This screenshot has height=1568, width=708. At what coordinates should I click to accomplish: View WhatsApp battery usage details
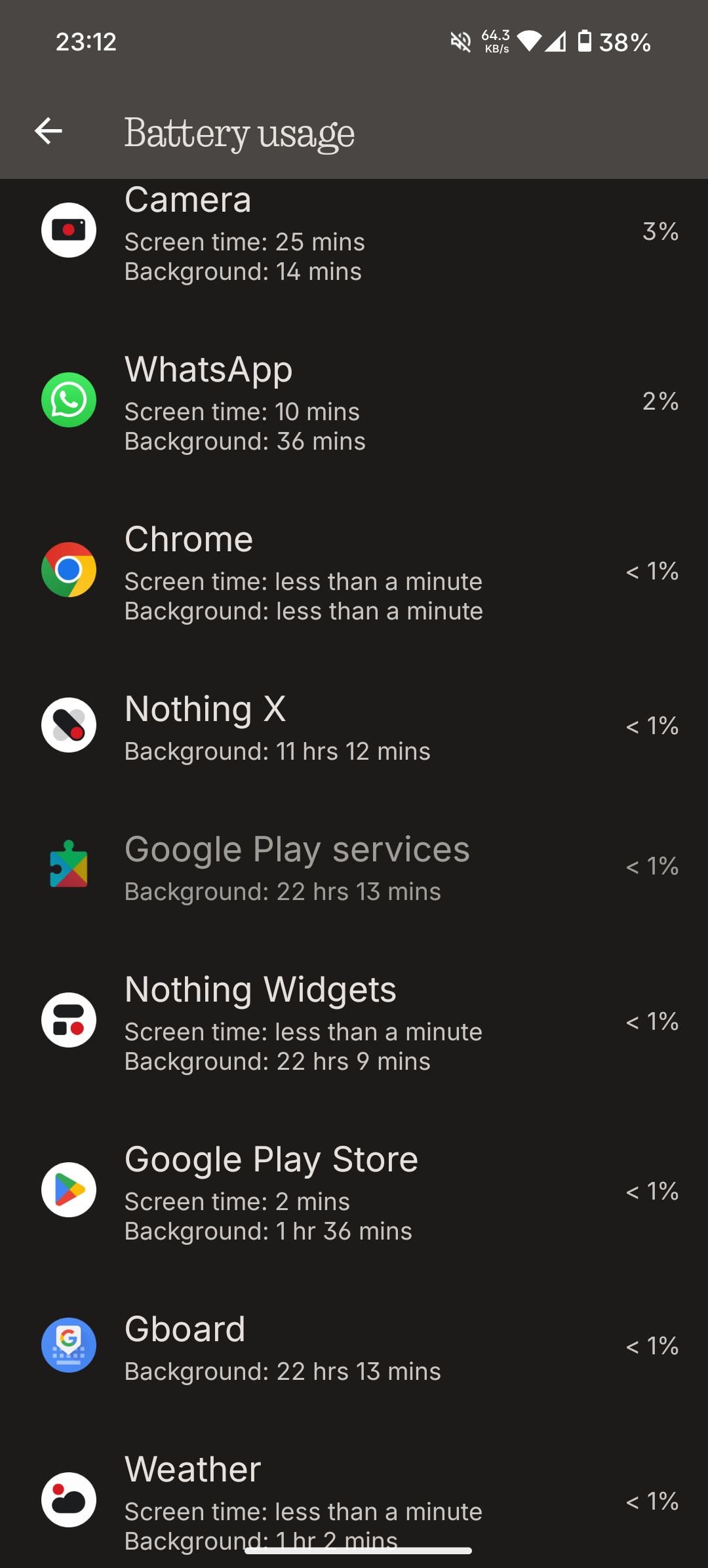click(354, 401)
